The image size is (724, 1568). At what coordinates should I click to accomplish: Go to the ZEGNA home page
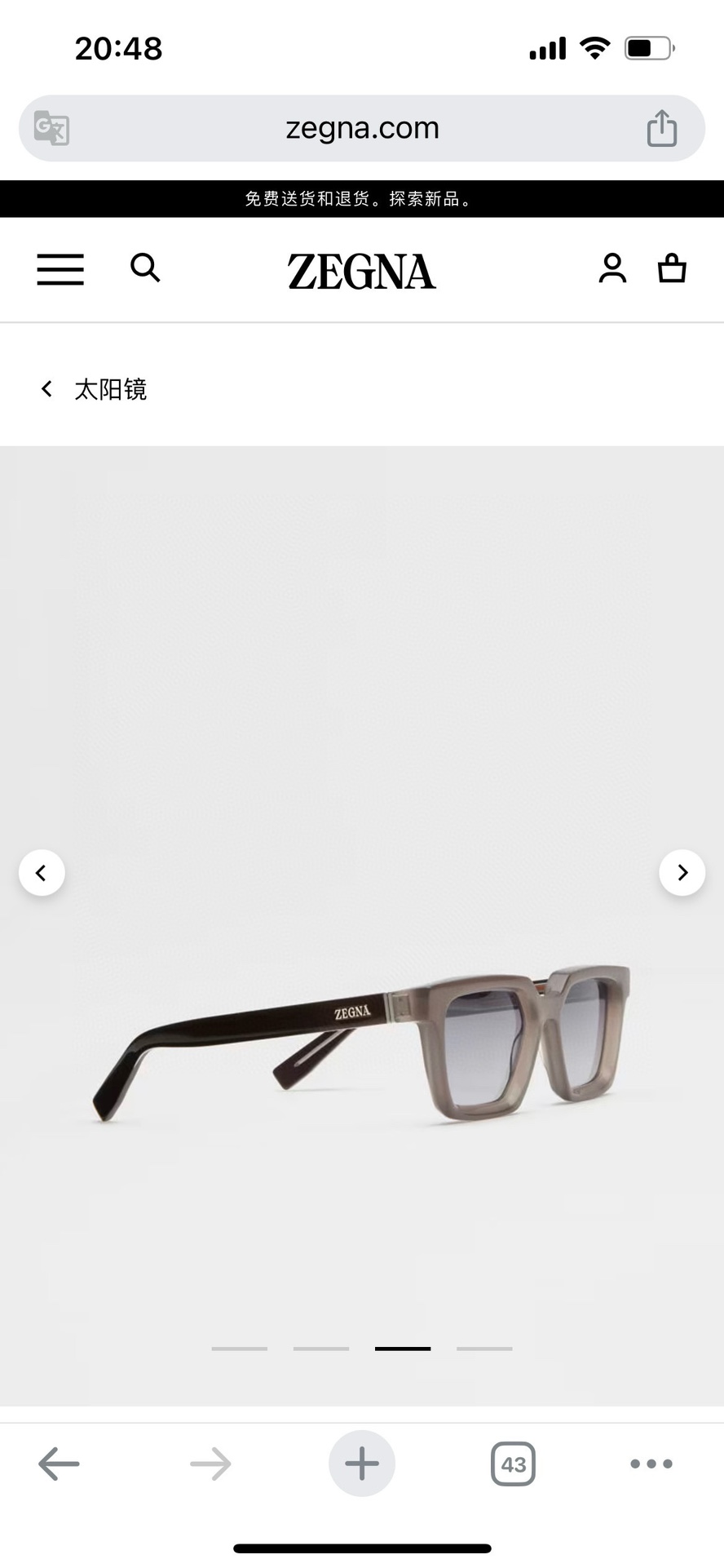(361, 272)
